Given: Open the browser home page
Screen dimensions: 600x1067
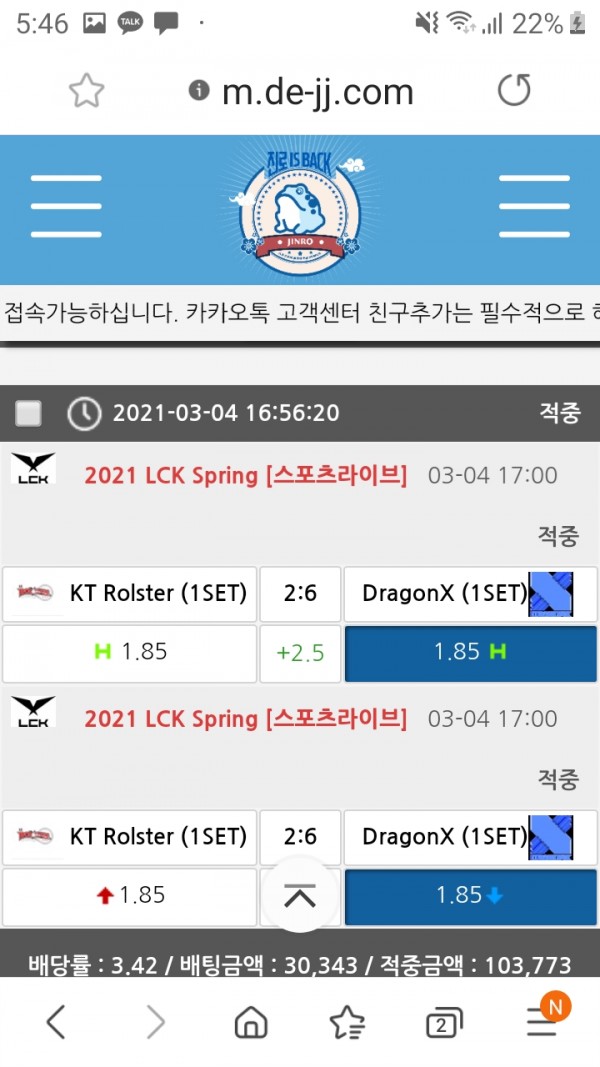Looking at the screenshot, I should pos(251,1021).
